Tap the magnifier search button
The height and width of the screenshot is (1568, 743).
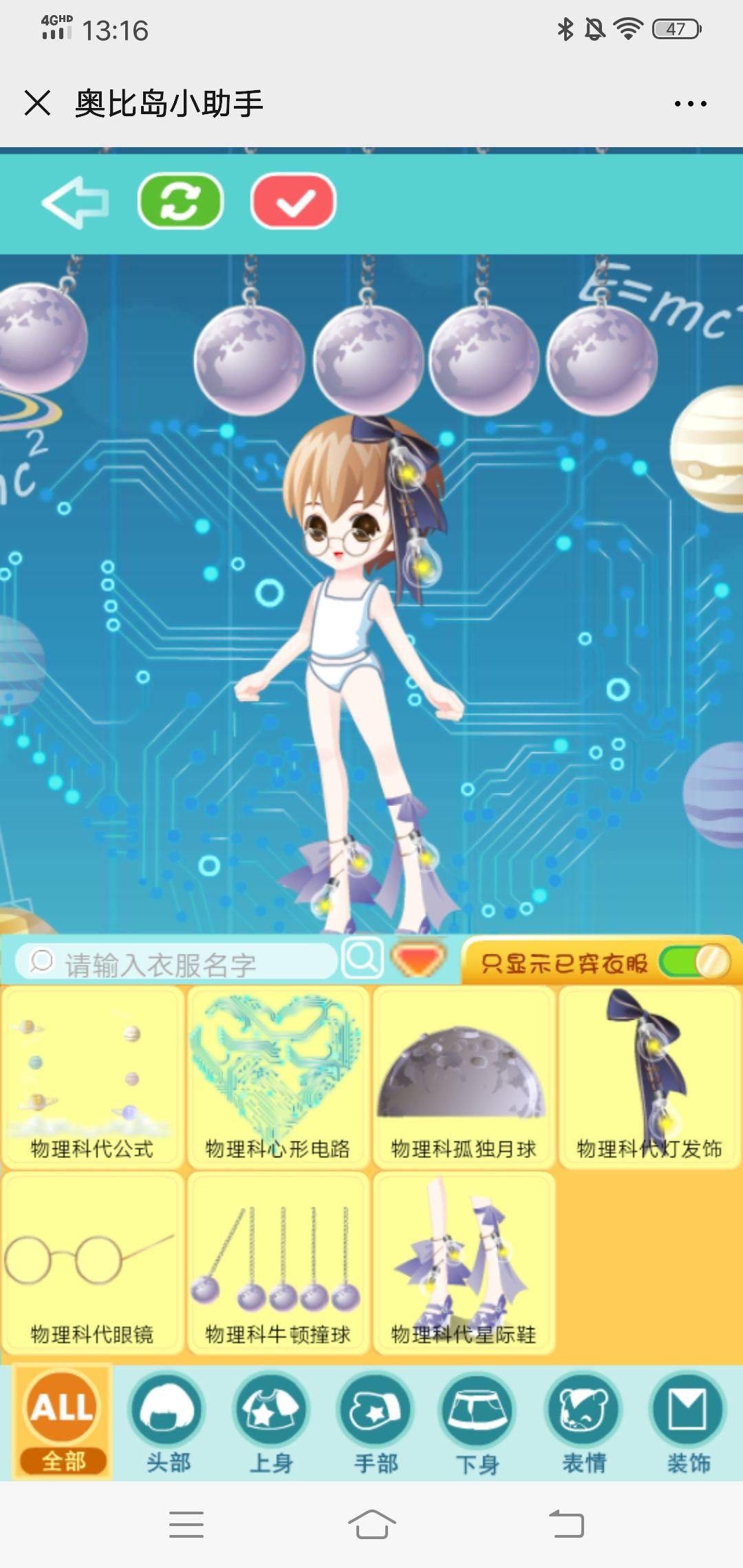[363, 957]
